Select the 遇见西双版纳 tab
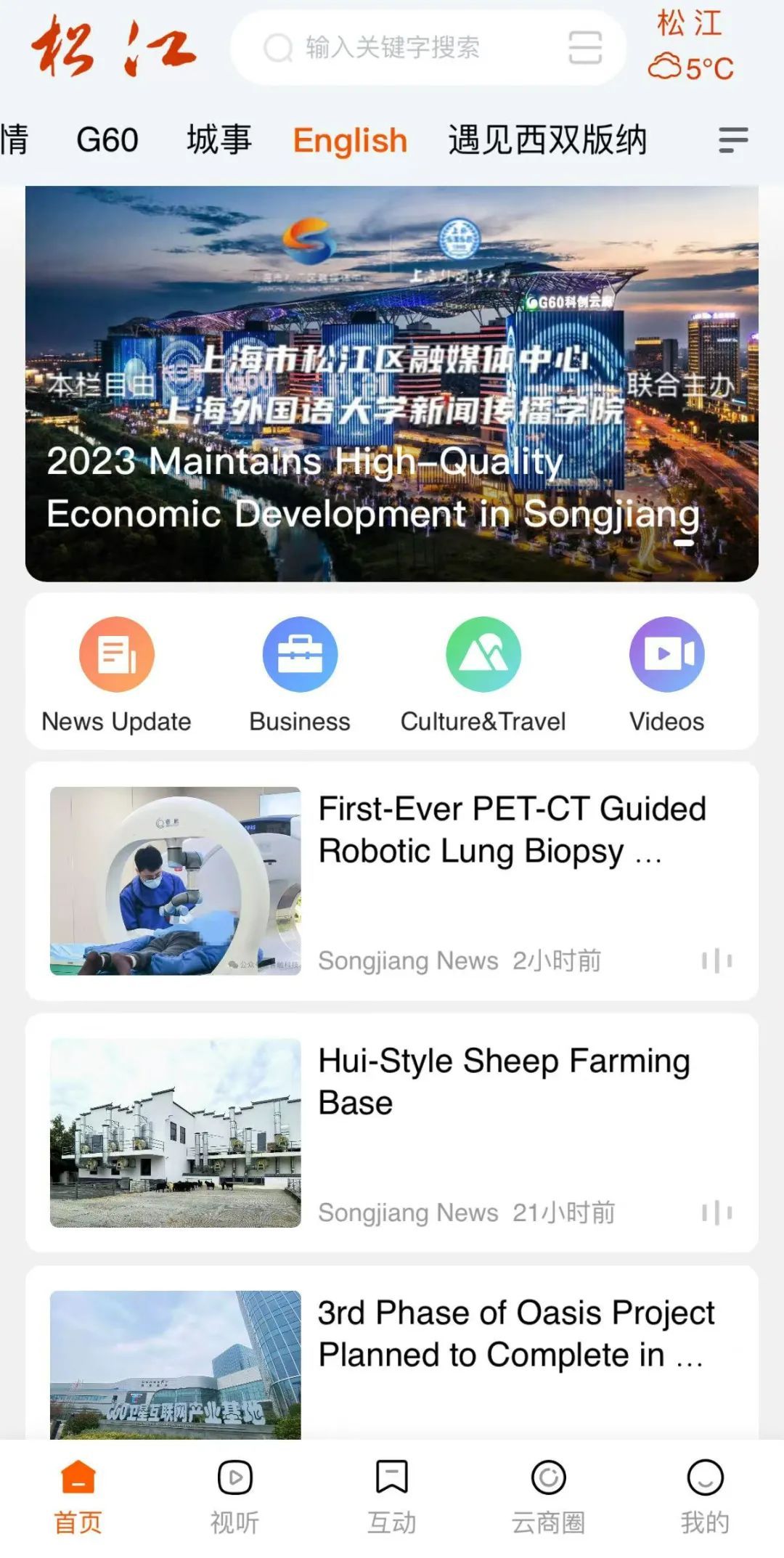Image resolution: width=784 pixels, height=1558 pixels. (x=547, y=139)
